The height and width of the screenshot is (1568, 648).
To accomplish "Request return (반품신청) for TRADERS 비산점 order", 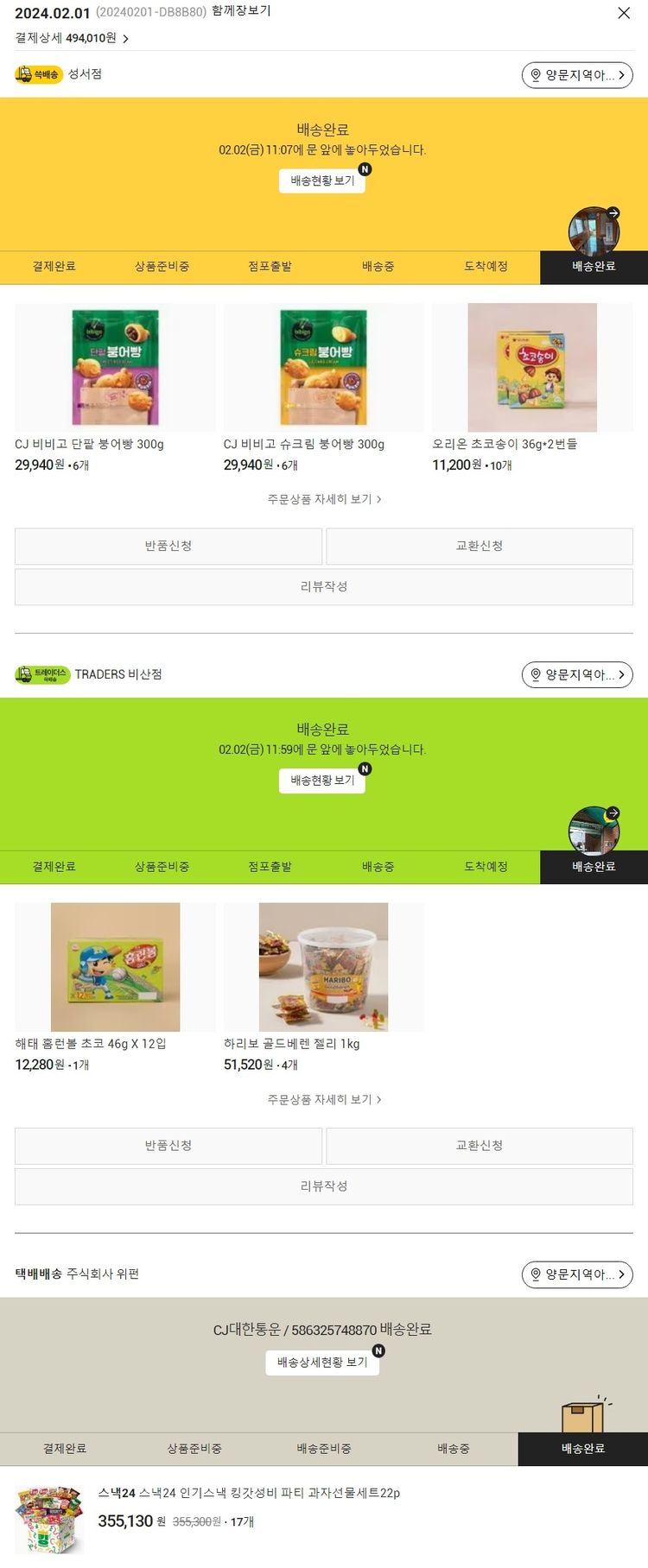I will [x=168, y=1146].
